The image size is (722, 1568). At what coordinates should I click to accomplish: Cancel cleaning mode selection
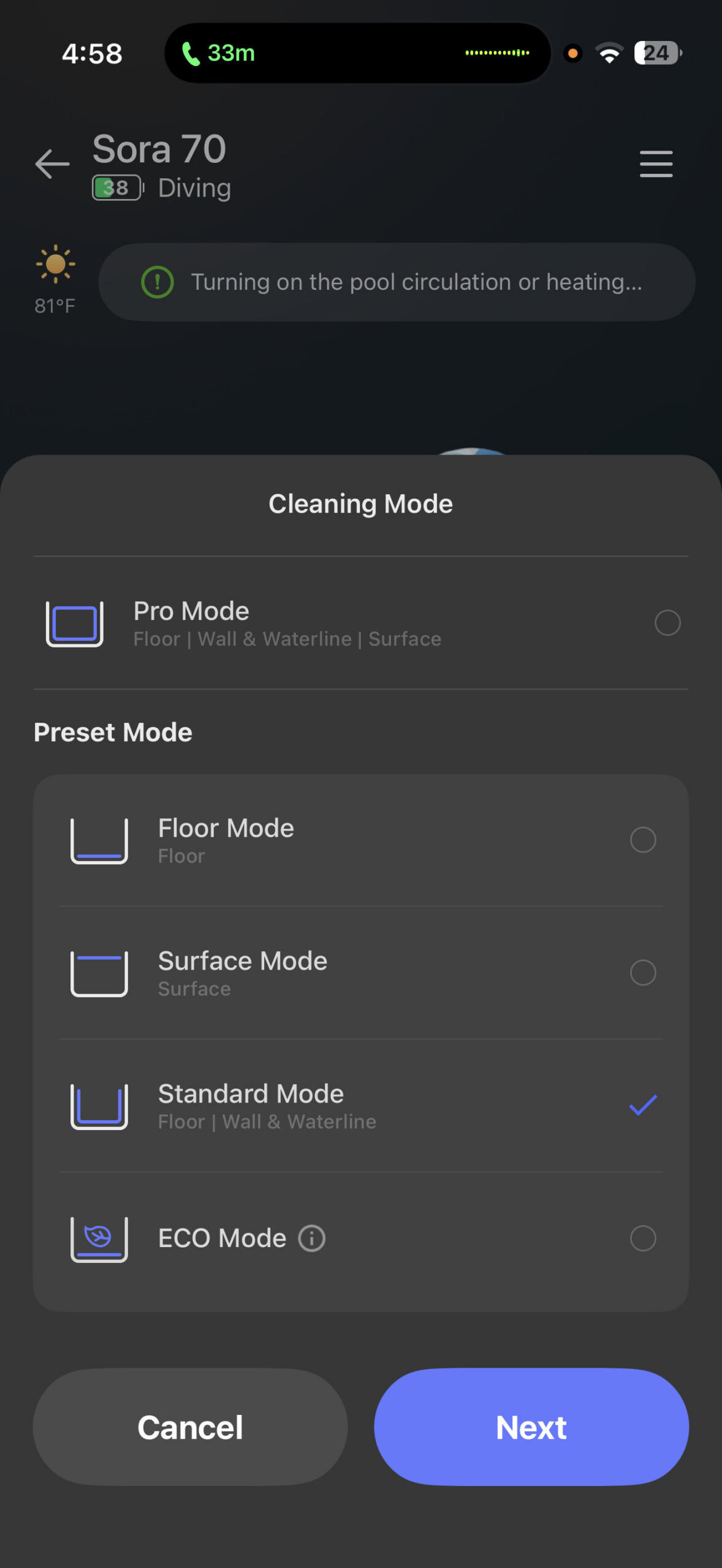[x=190, y=1427]
